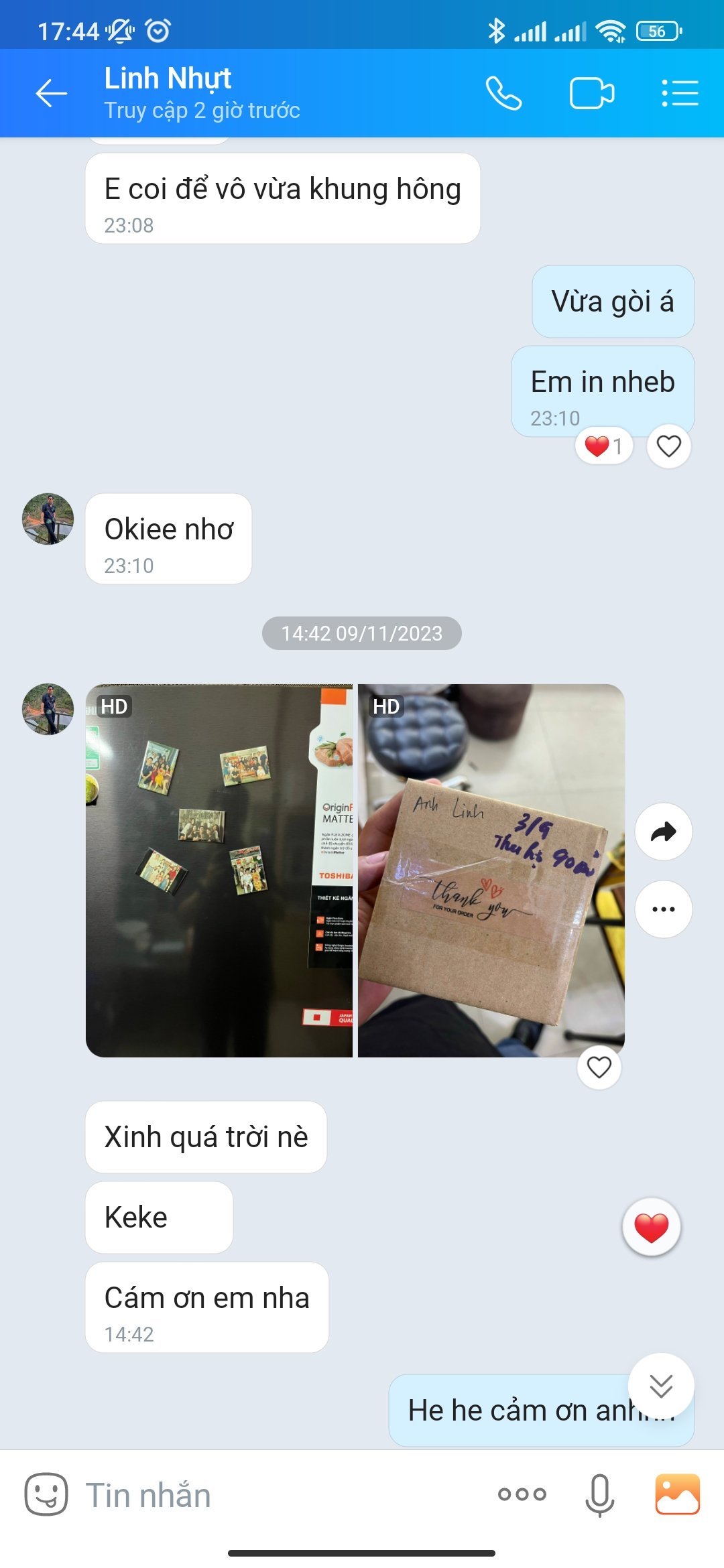Go back from Linh Nhựt chat

[x=51, y=93]
